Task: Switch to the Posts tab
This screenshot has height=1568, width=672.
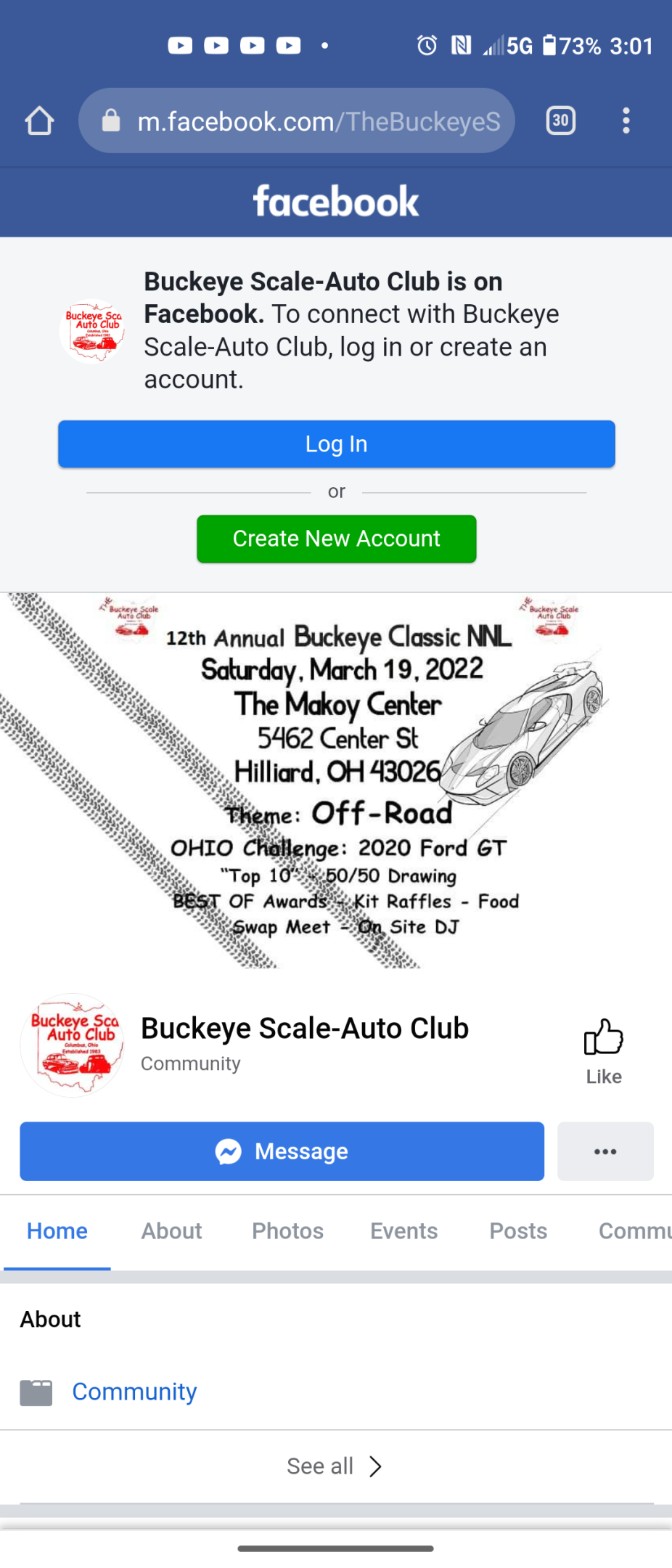Action: [518, 1231]
